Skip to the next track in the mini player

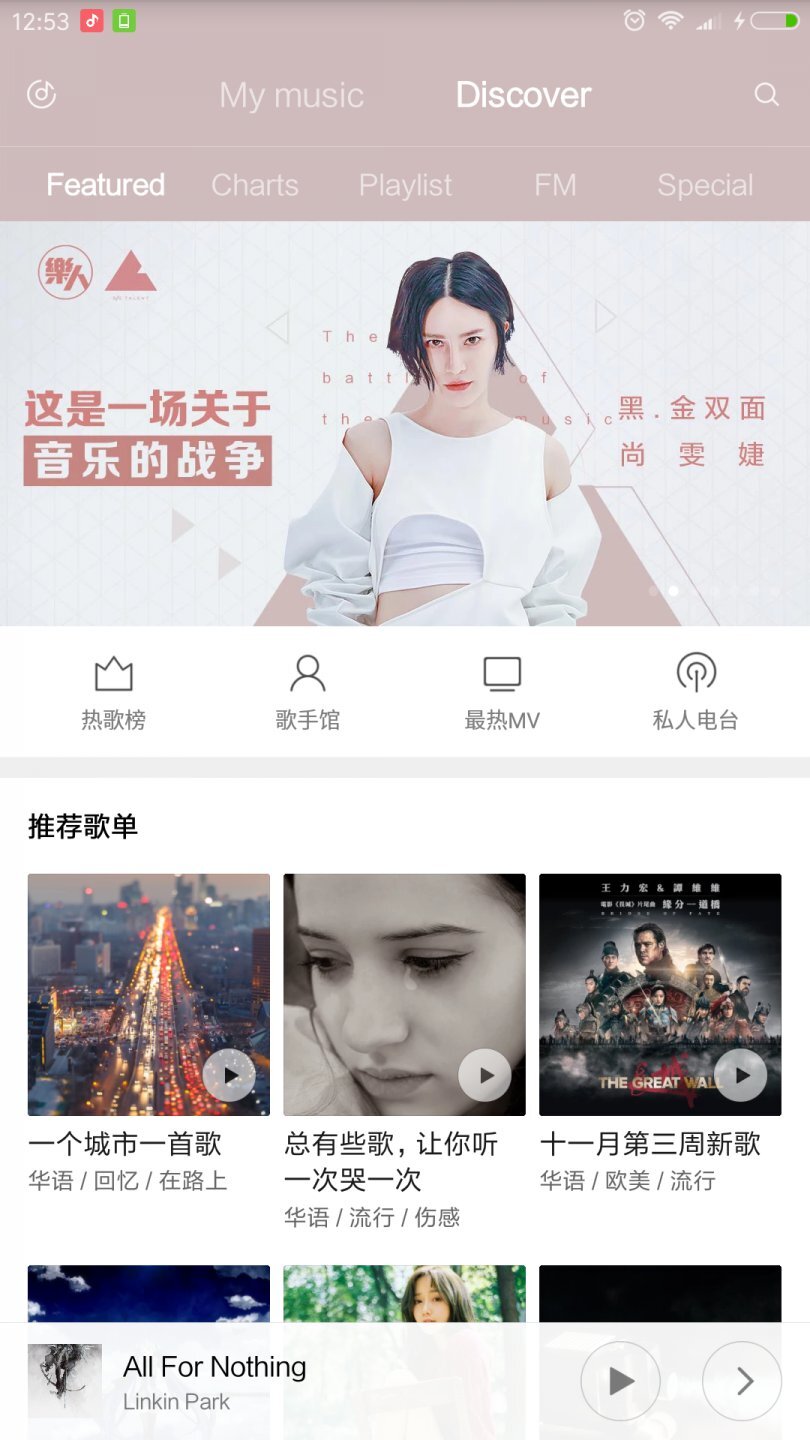[x=742, y=1380]
